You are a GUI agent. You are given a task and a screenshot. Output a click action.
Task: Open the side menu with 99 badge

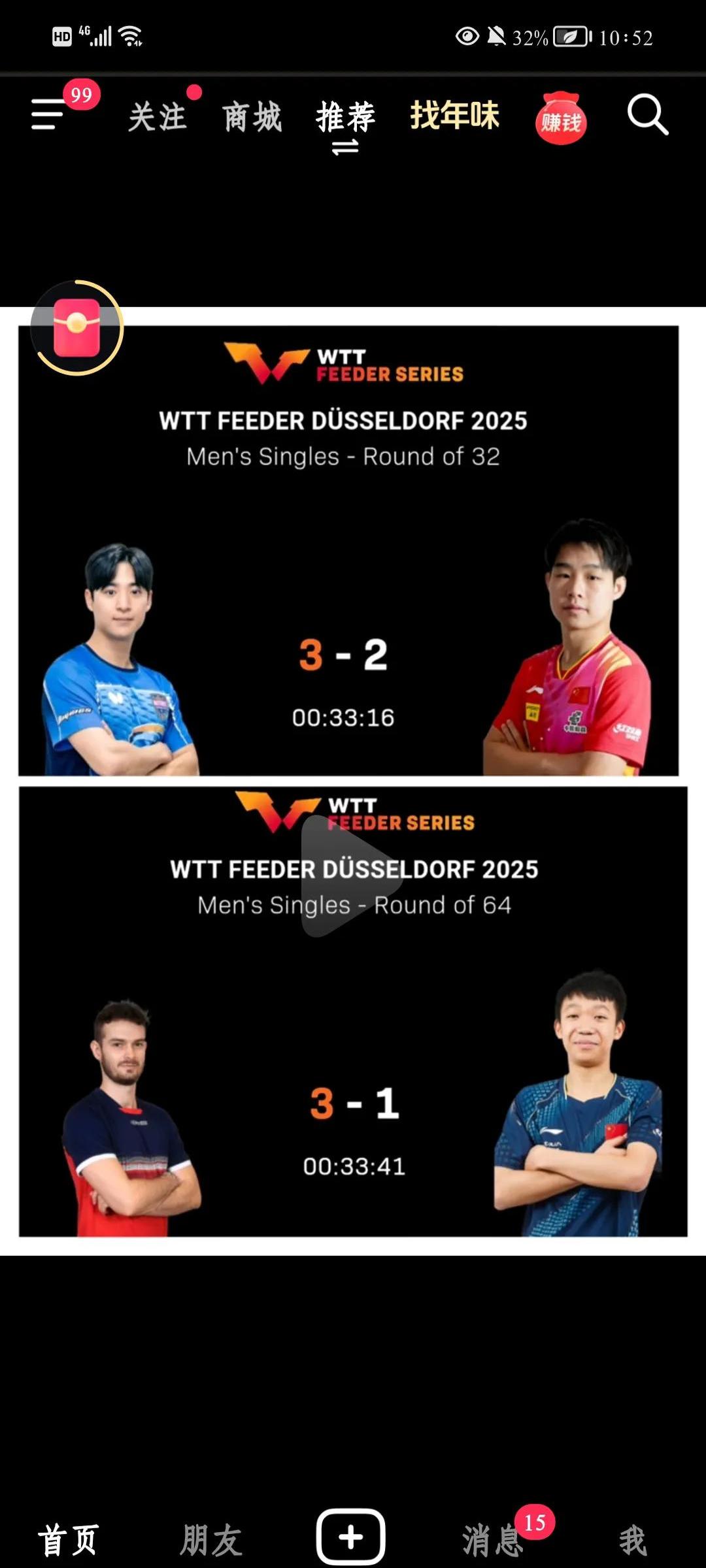[49, 114]
